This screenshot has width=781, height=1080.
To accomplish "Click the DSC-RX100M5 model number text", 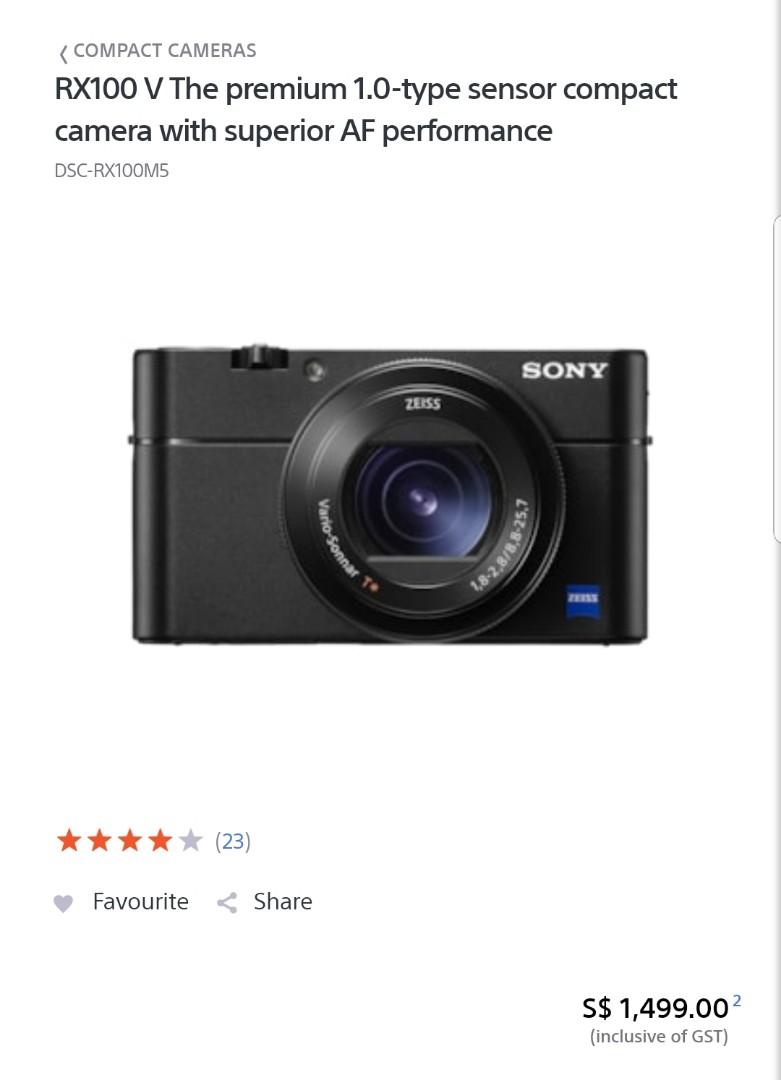I will click(112, 171).
